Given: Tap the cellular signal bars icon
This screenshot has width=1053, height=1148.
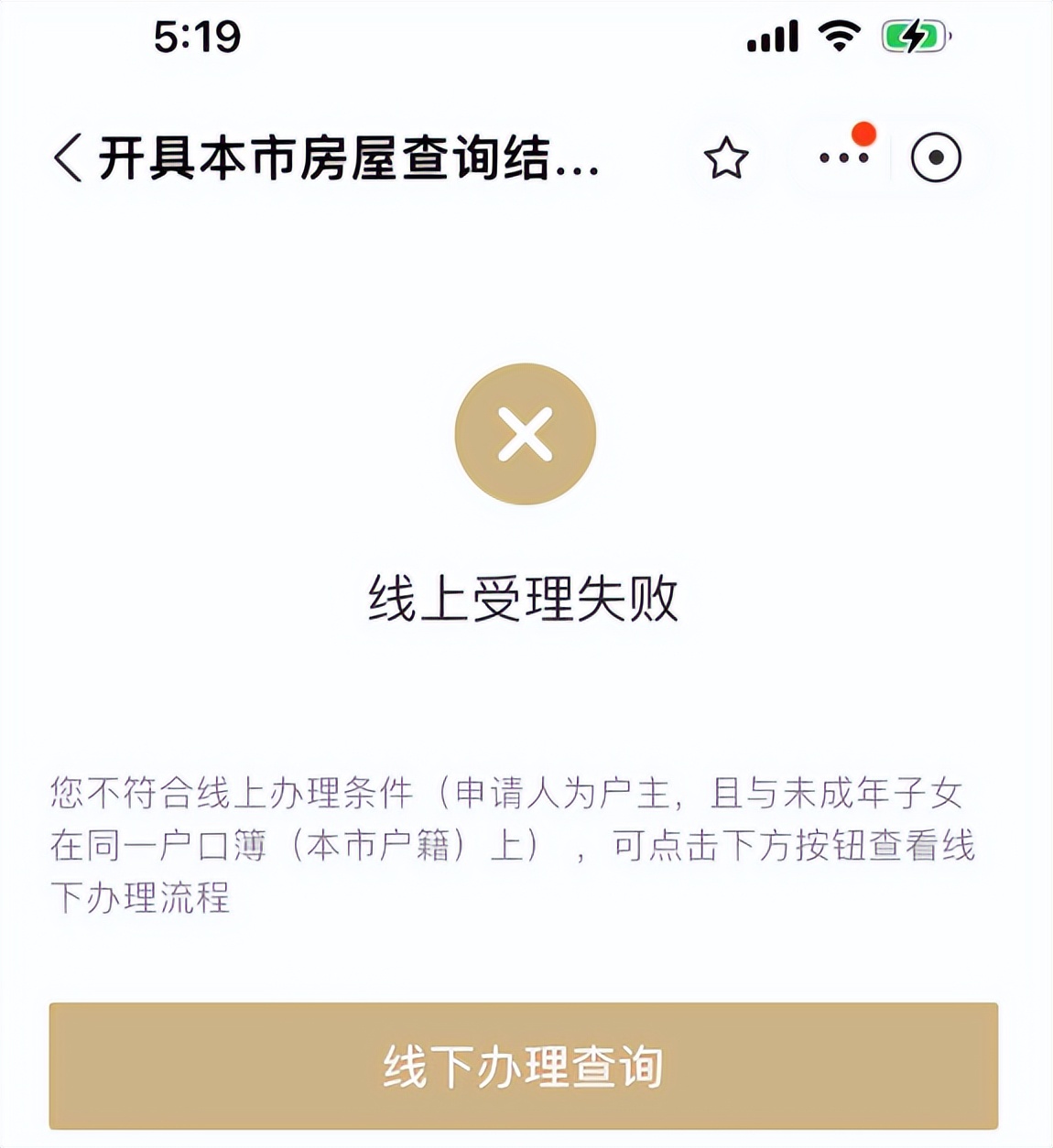Looking at the screenshot, I should click(772, 34).
